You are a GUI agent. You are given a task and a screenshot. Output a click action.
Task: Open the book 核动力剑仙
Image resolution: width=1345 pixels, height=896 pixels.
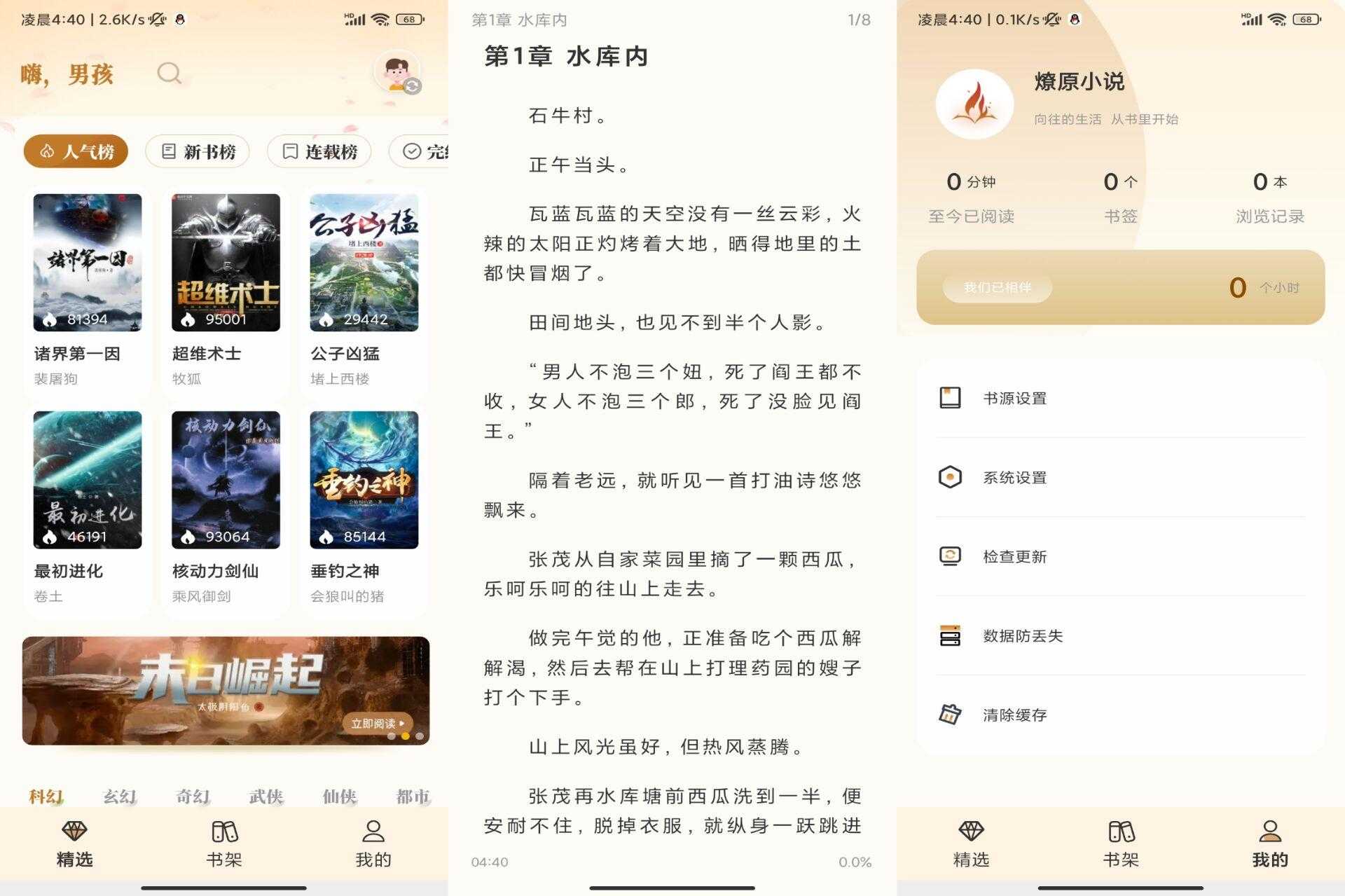point(226,480)
